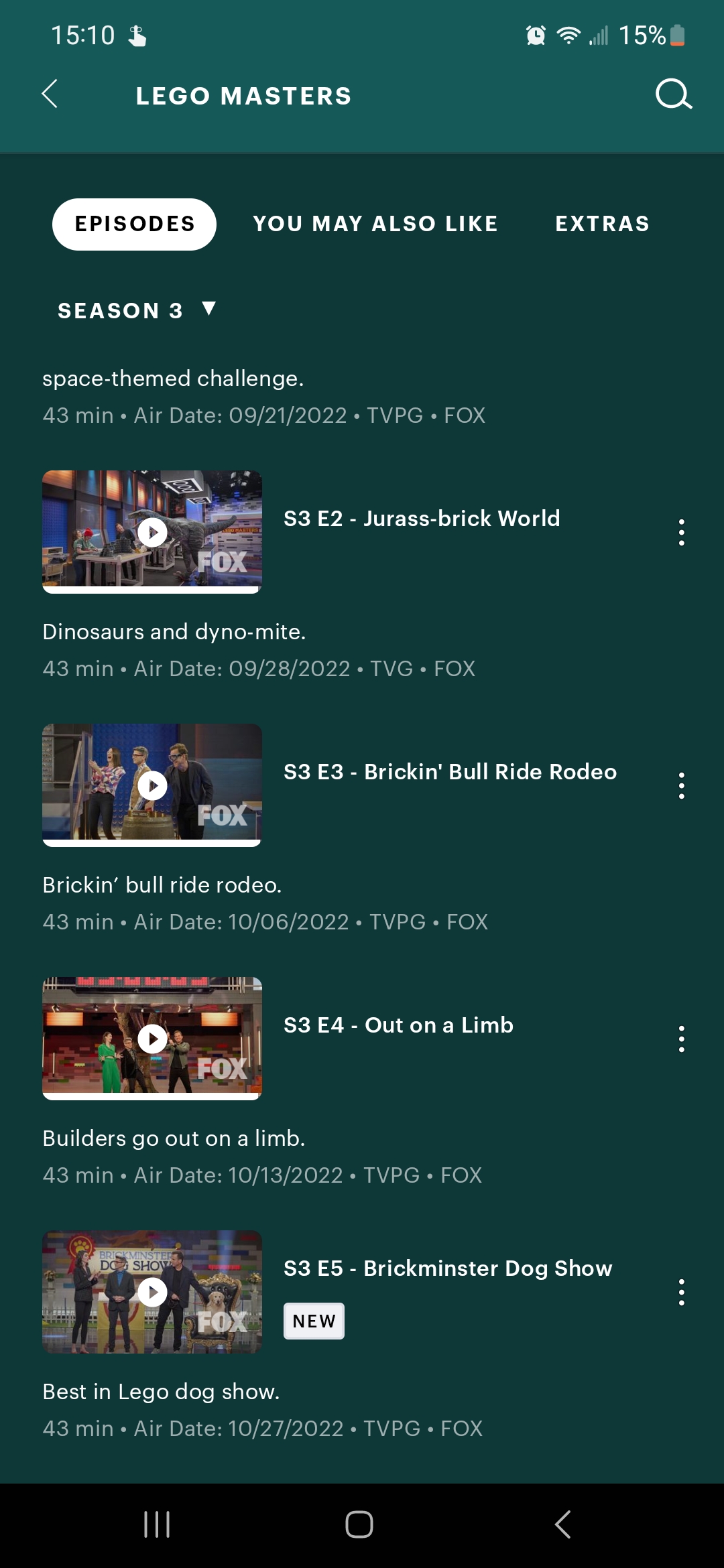The height and width of the screenshot is (1568, 724).
Task: Play S3 E2 Jurass-brick World
Action: click(152, 532)
